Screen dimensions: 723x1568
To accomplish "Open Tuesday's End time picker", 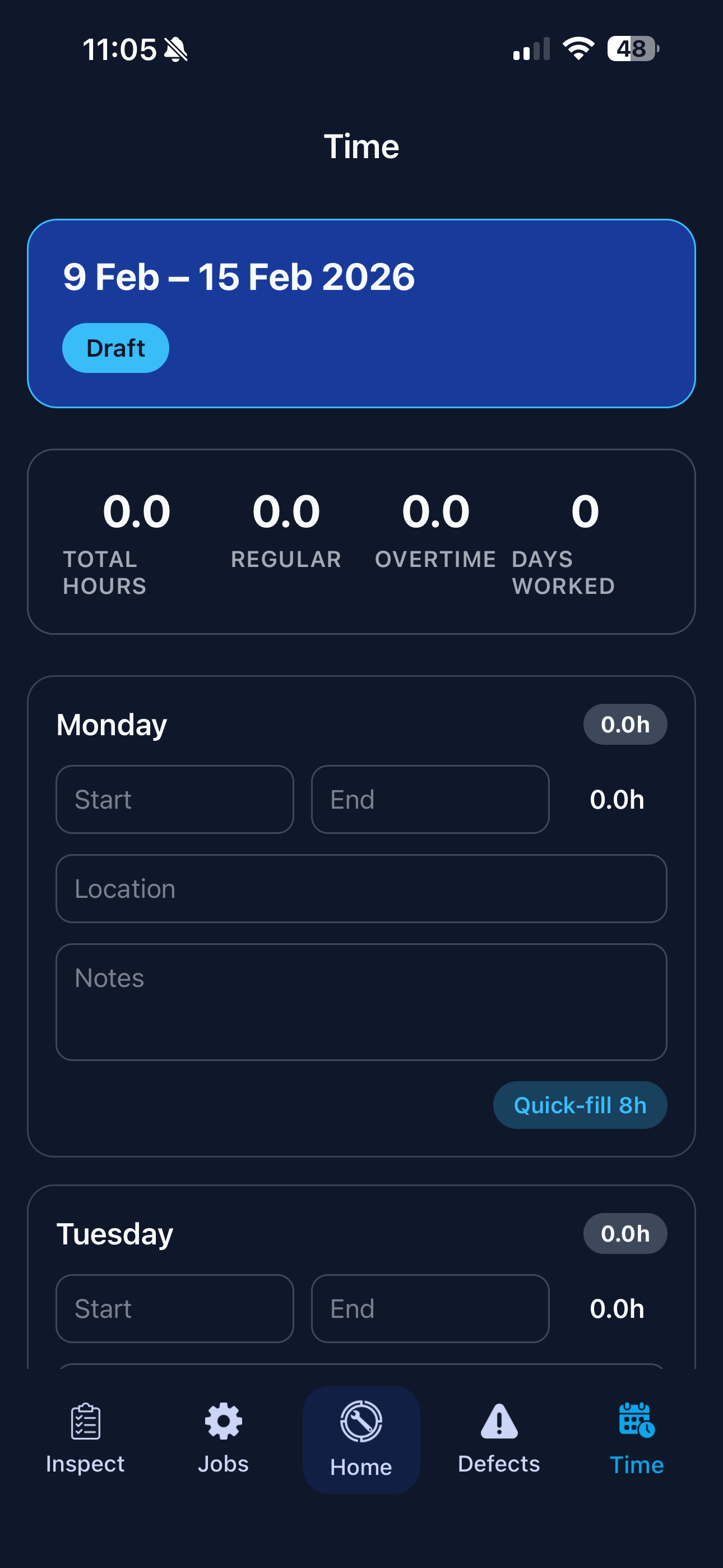I will click(x=430, y=1308).
